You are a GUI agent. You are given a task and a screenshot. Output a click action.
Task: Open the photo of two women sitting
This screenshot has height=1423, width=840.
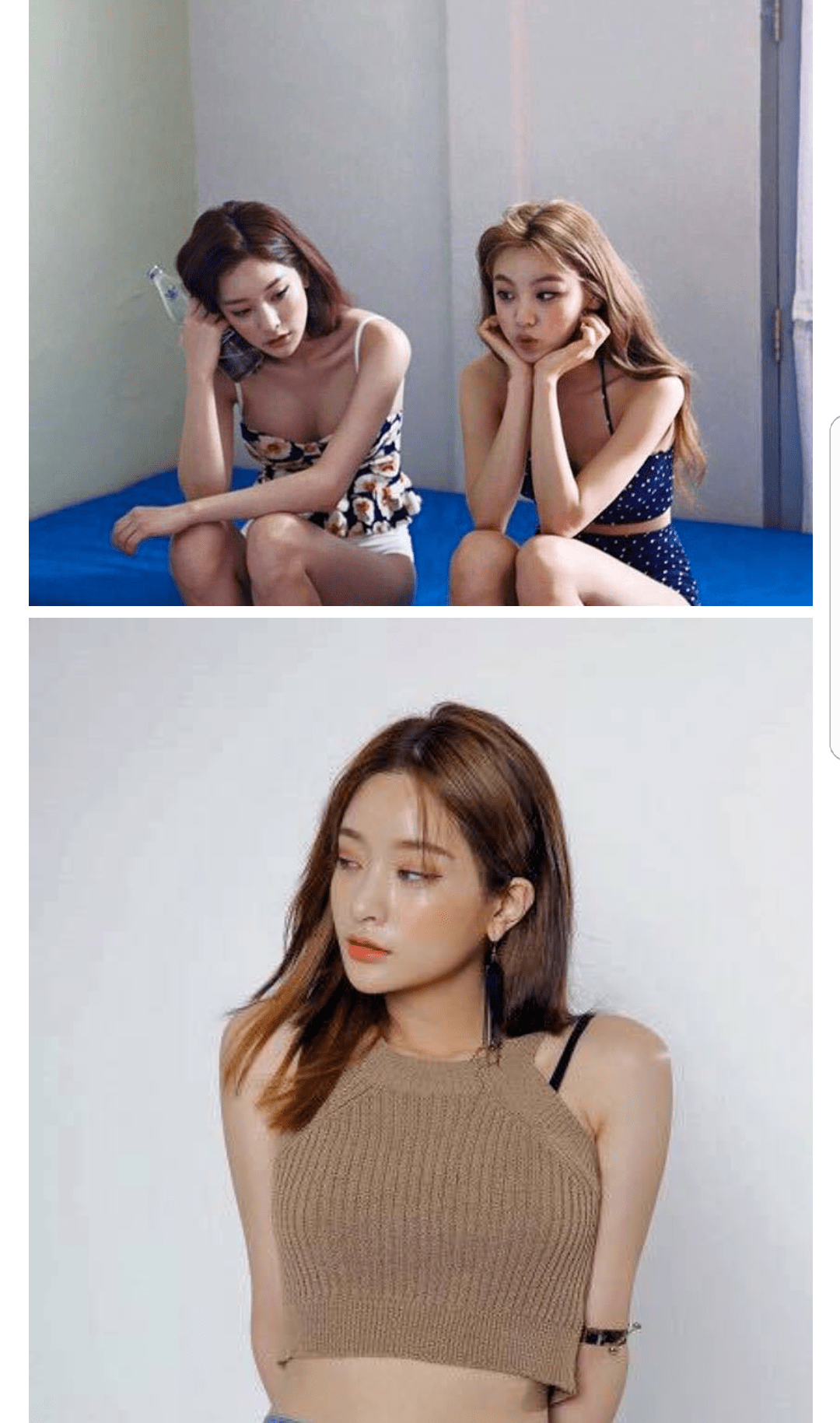pyautogui.click(x=420, y=303)
